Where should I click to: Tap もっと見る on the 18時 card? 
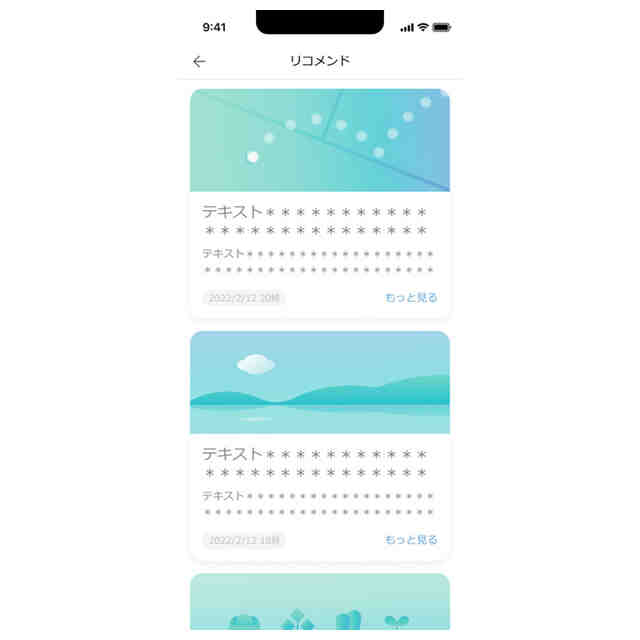tap(411, 540)
